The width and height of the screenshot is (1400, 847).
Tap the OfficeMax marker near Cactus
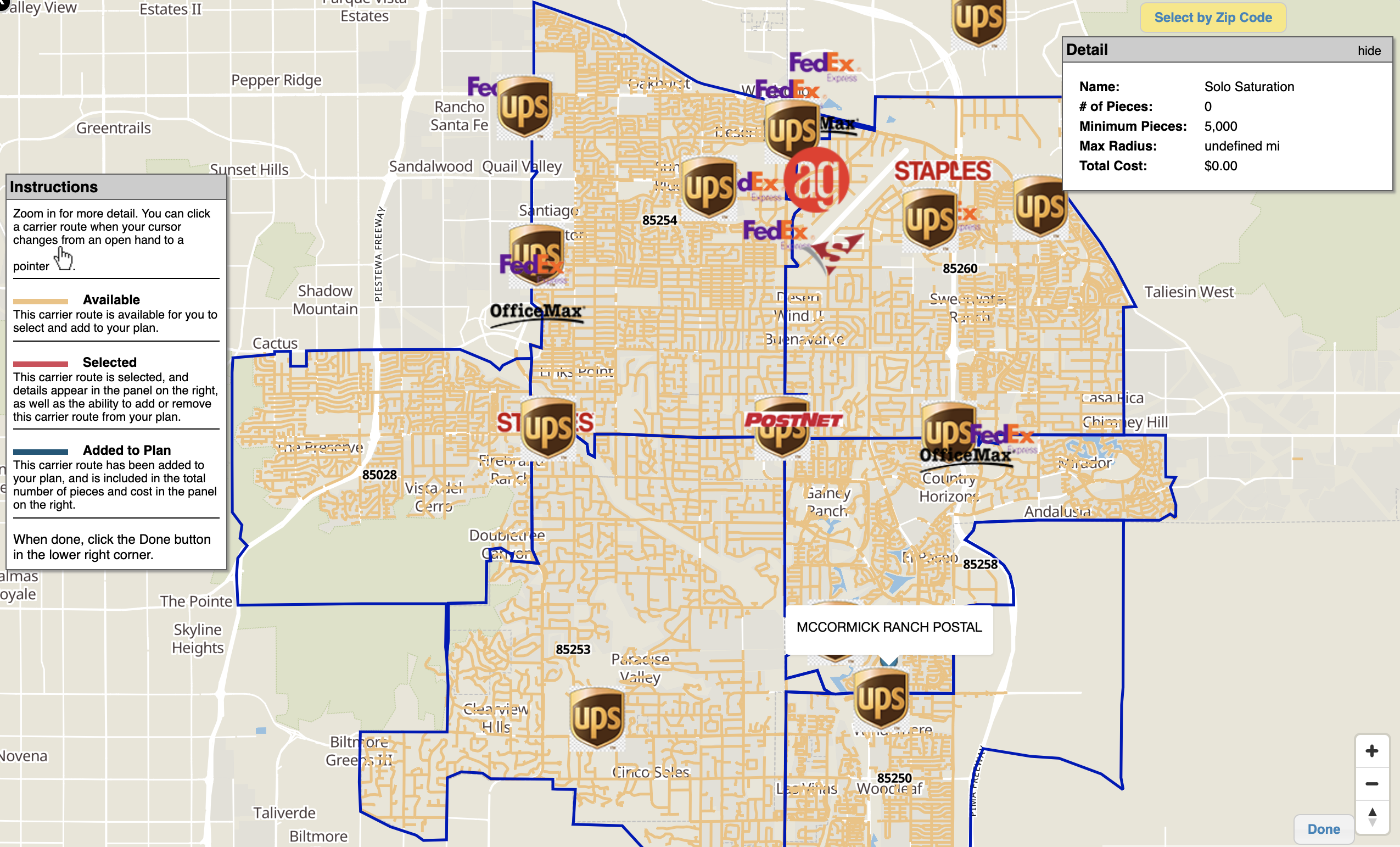pos(536,313)
